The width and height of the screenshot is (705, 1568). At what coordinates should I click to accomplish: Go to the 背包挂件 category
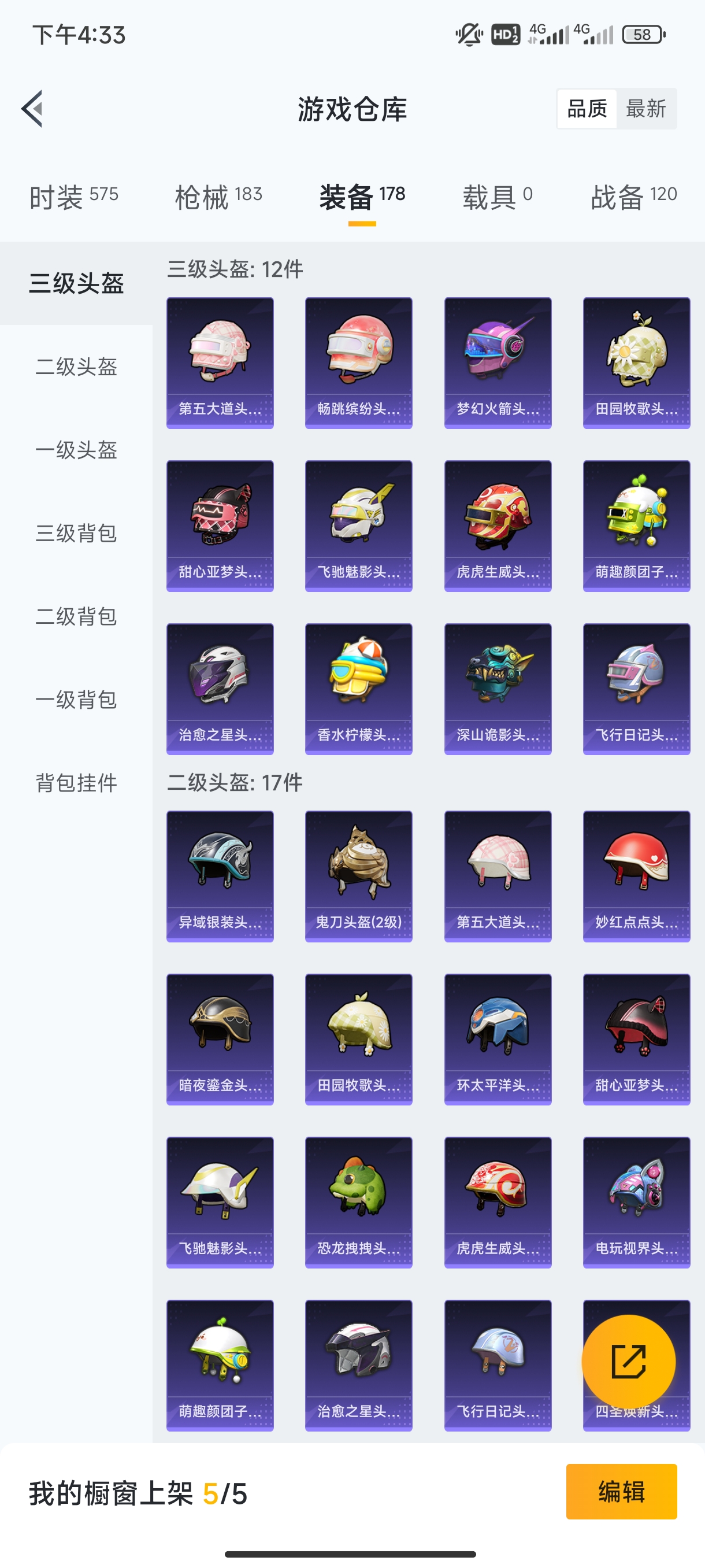tap(76, 783)
